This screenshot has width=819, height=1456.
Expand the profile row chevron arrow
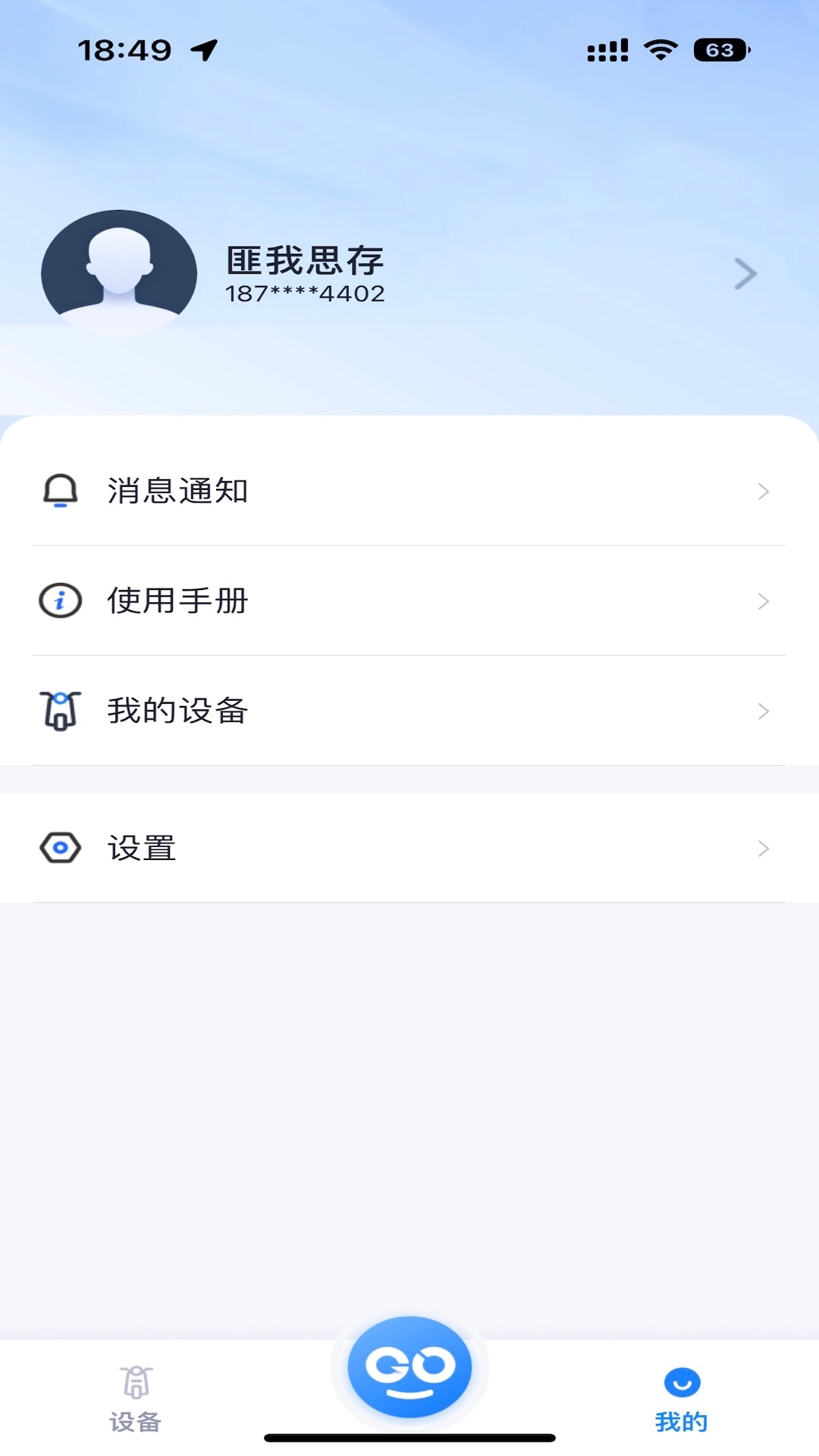pos(745,274)
